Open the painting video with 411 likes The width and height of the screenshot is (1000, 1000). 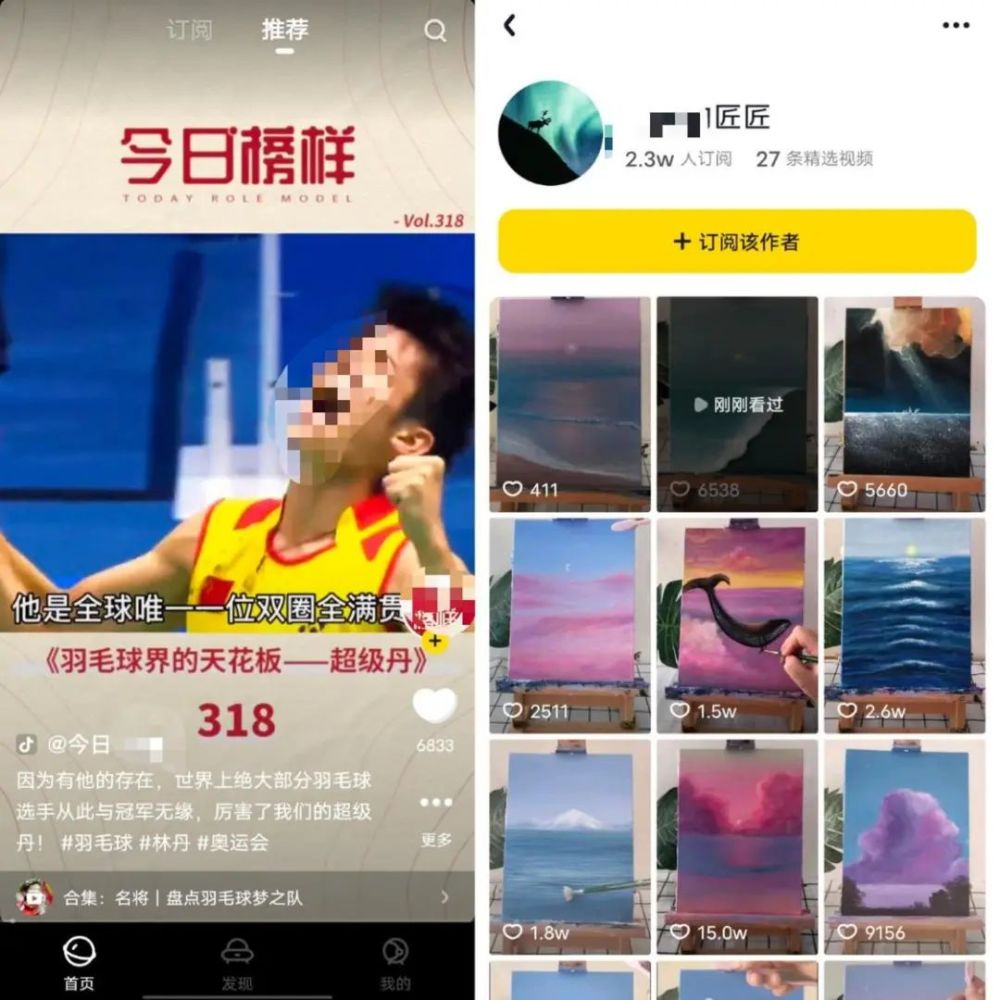pos(570,403)
